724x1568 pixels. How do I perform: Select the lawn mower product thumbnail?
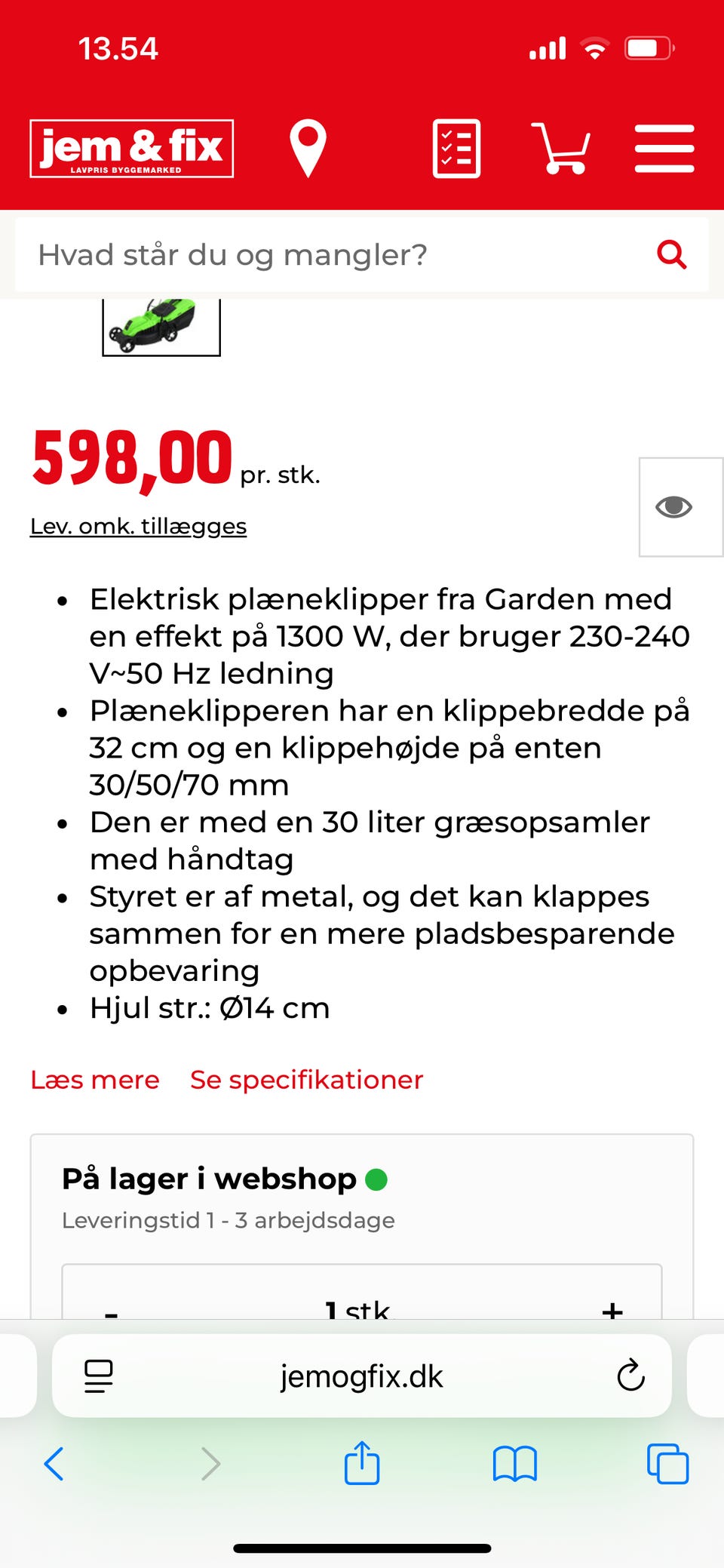coord(161,326)
